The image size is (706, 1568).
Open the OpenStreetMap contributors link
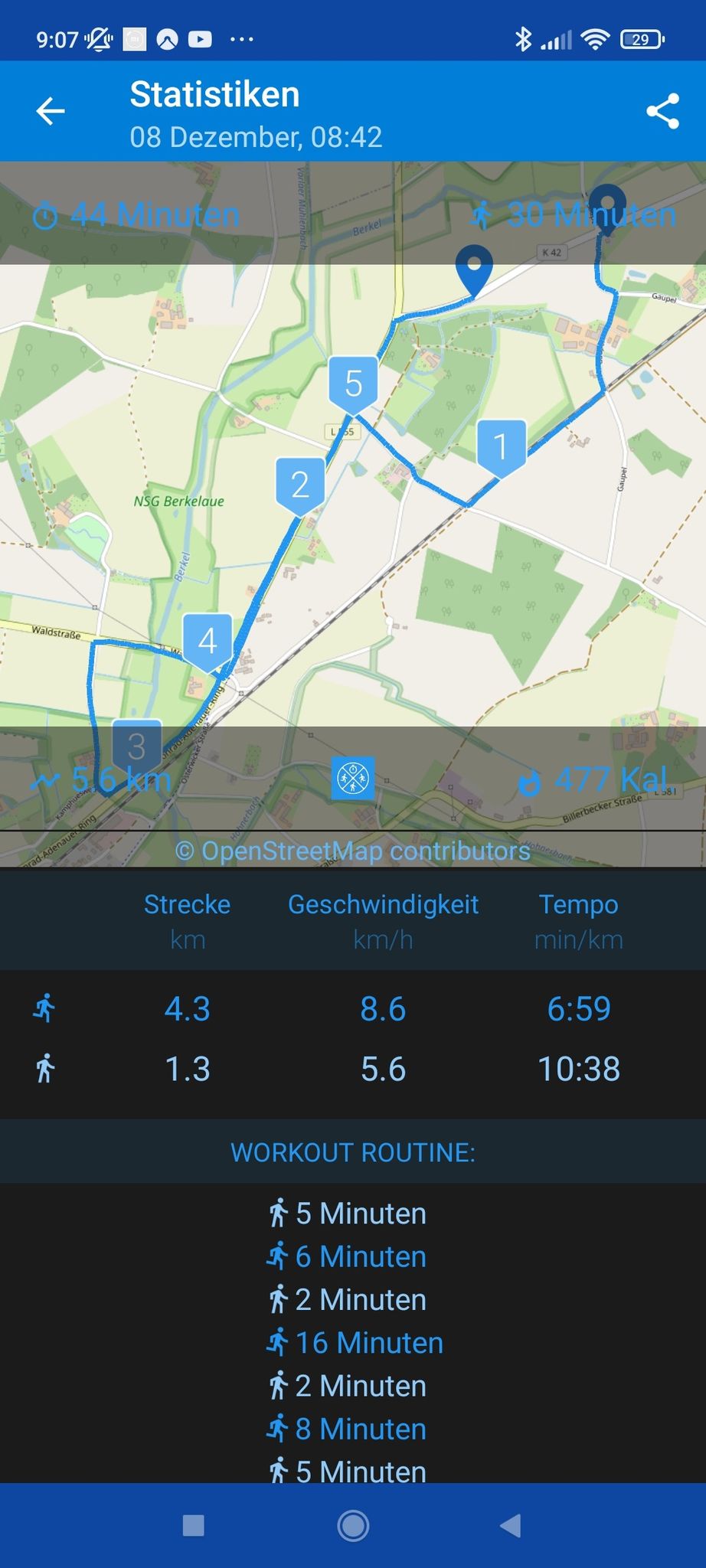point(353,851)
